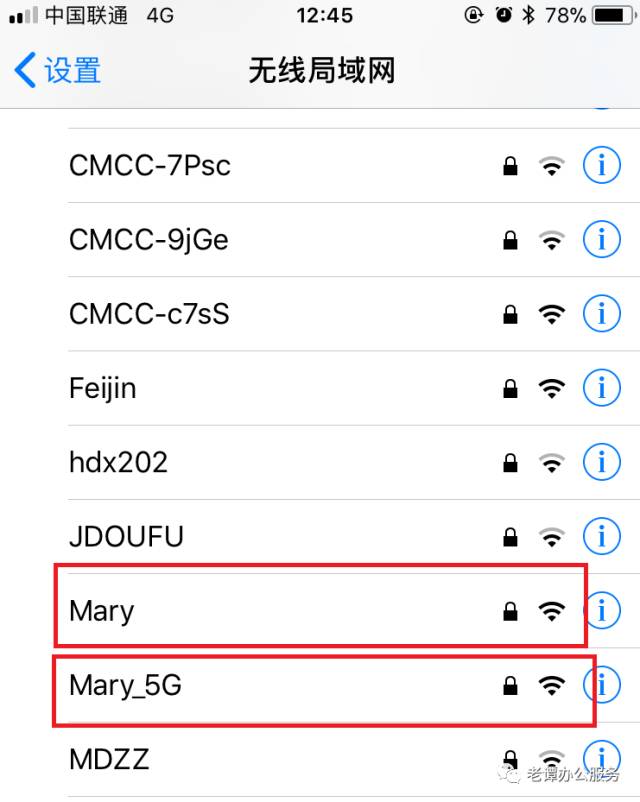View info for Mary network
The image size is (640, 802).
[x=603, y=610]
